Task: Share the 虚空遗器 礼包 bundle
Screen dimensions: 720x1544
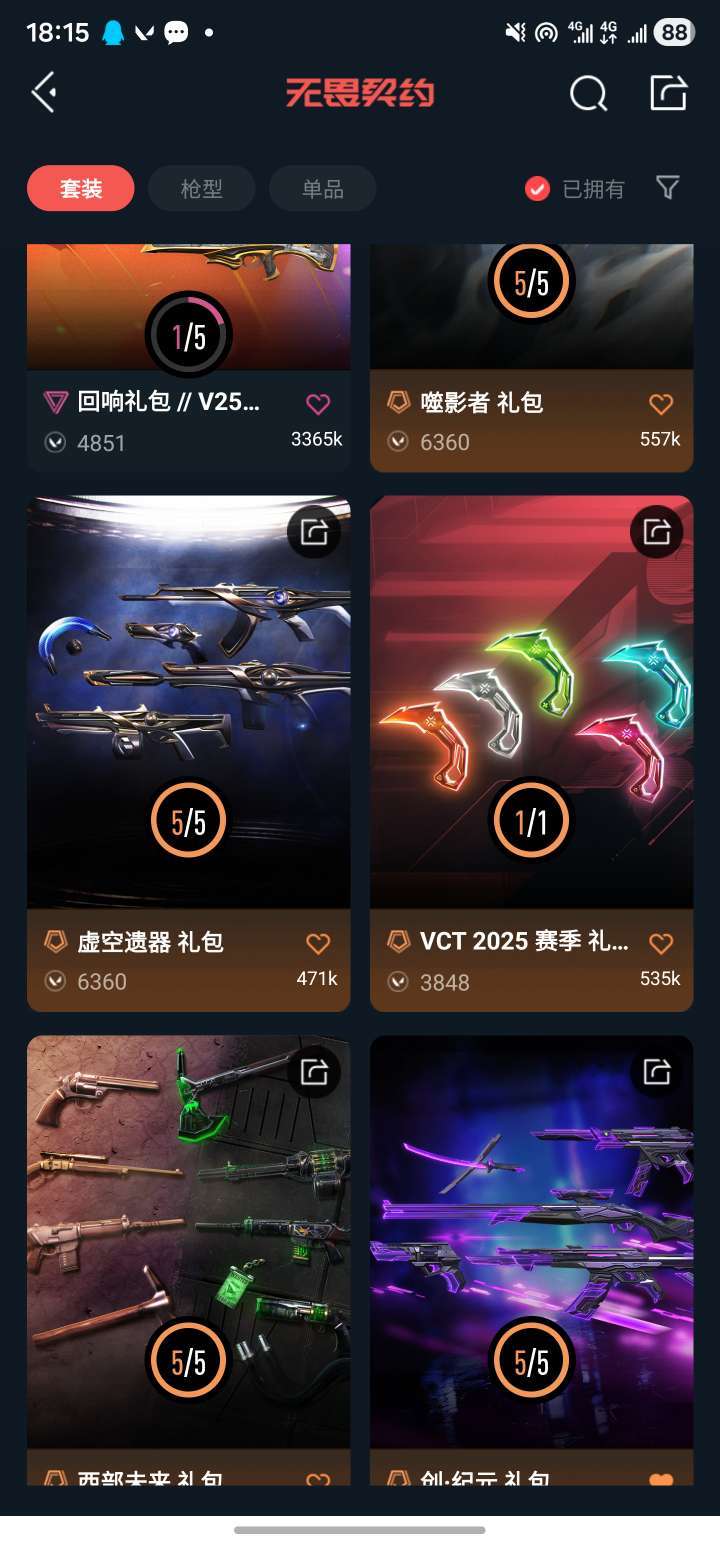Action: coord(314,532)
